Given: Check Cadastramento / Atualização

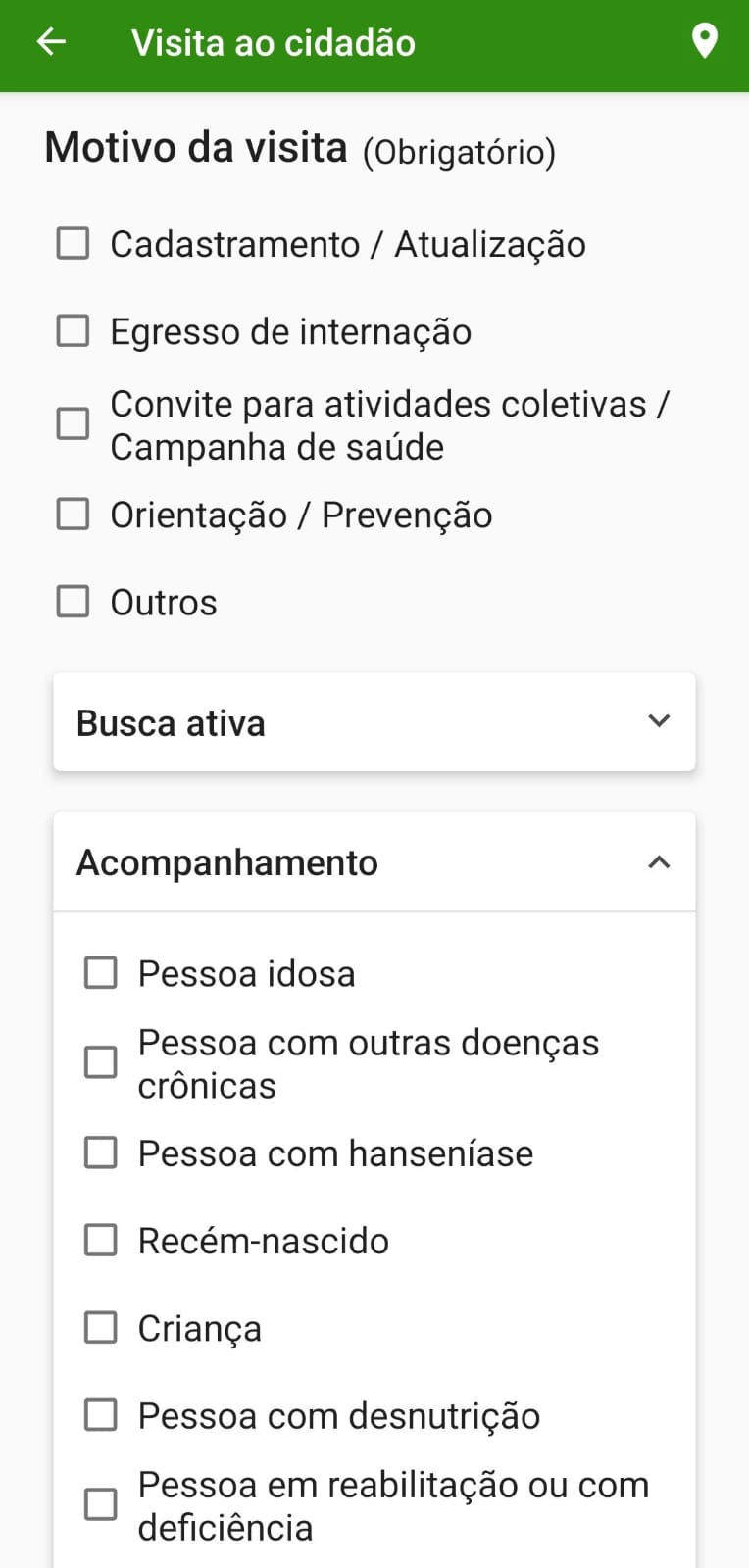Looking at the screenshot, I should [73, 243].
